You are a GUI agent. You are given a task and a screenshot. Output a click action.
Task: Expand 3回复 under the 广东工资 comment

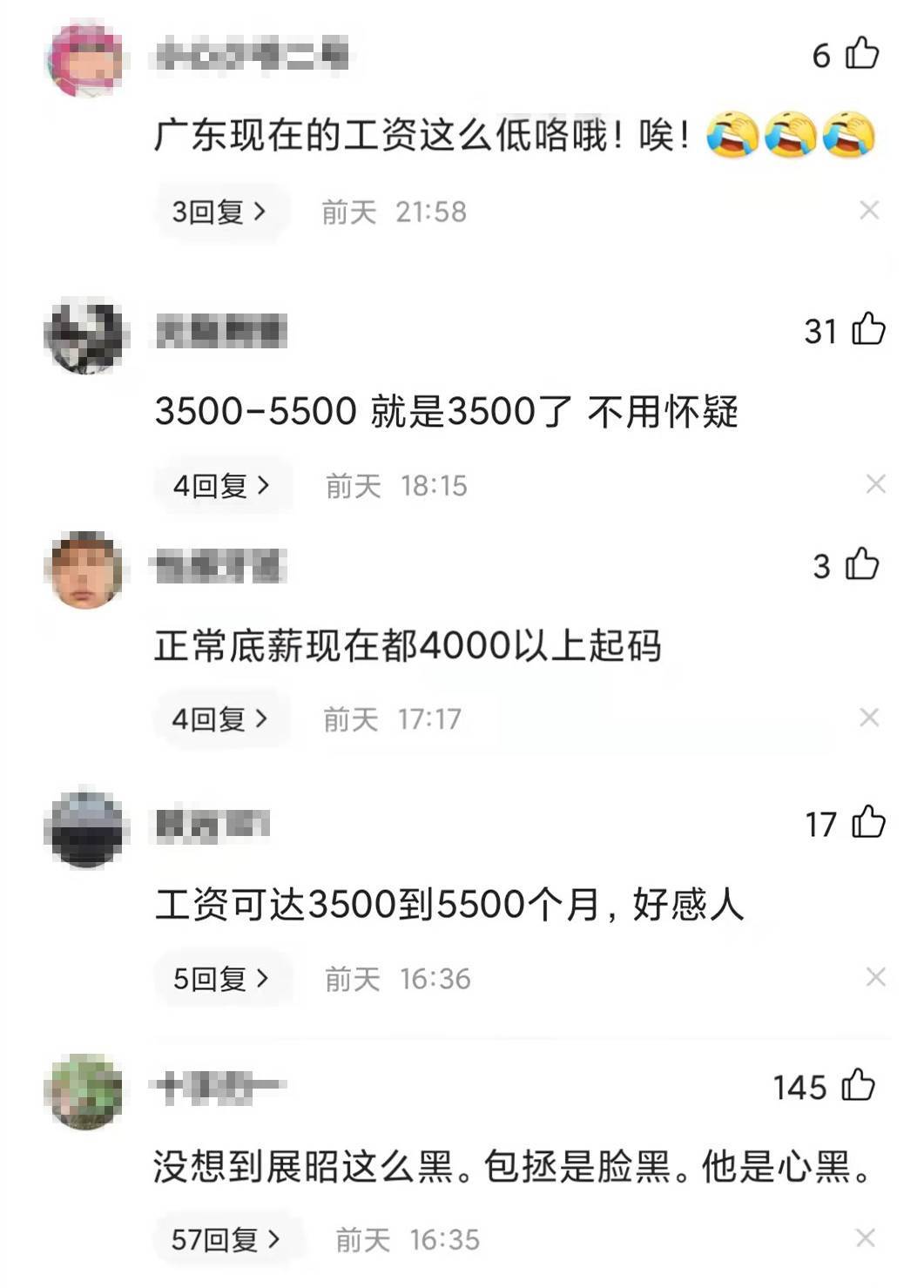click(x=219, y=212)
